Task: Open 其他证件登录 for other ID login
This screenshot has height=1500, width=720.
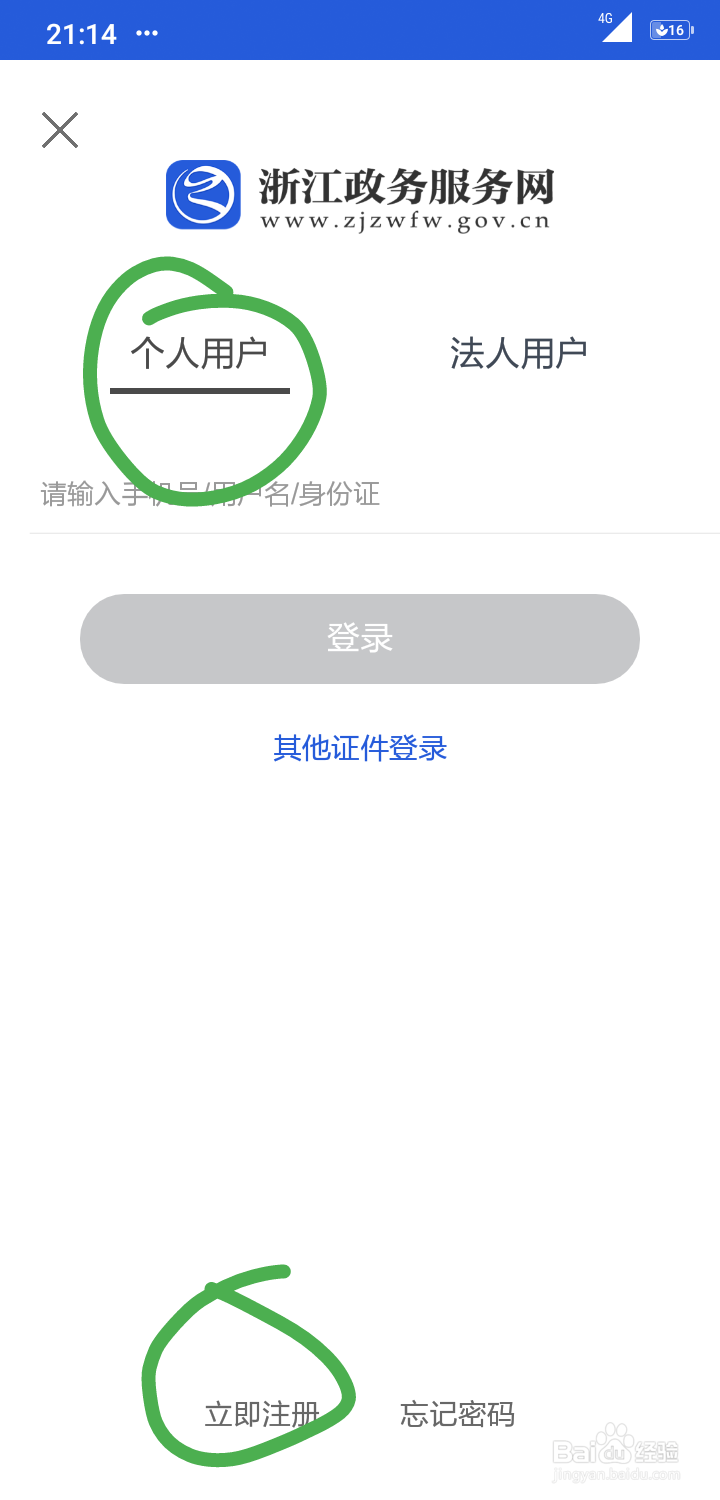Action: (x=360, y=748)
